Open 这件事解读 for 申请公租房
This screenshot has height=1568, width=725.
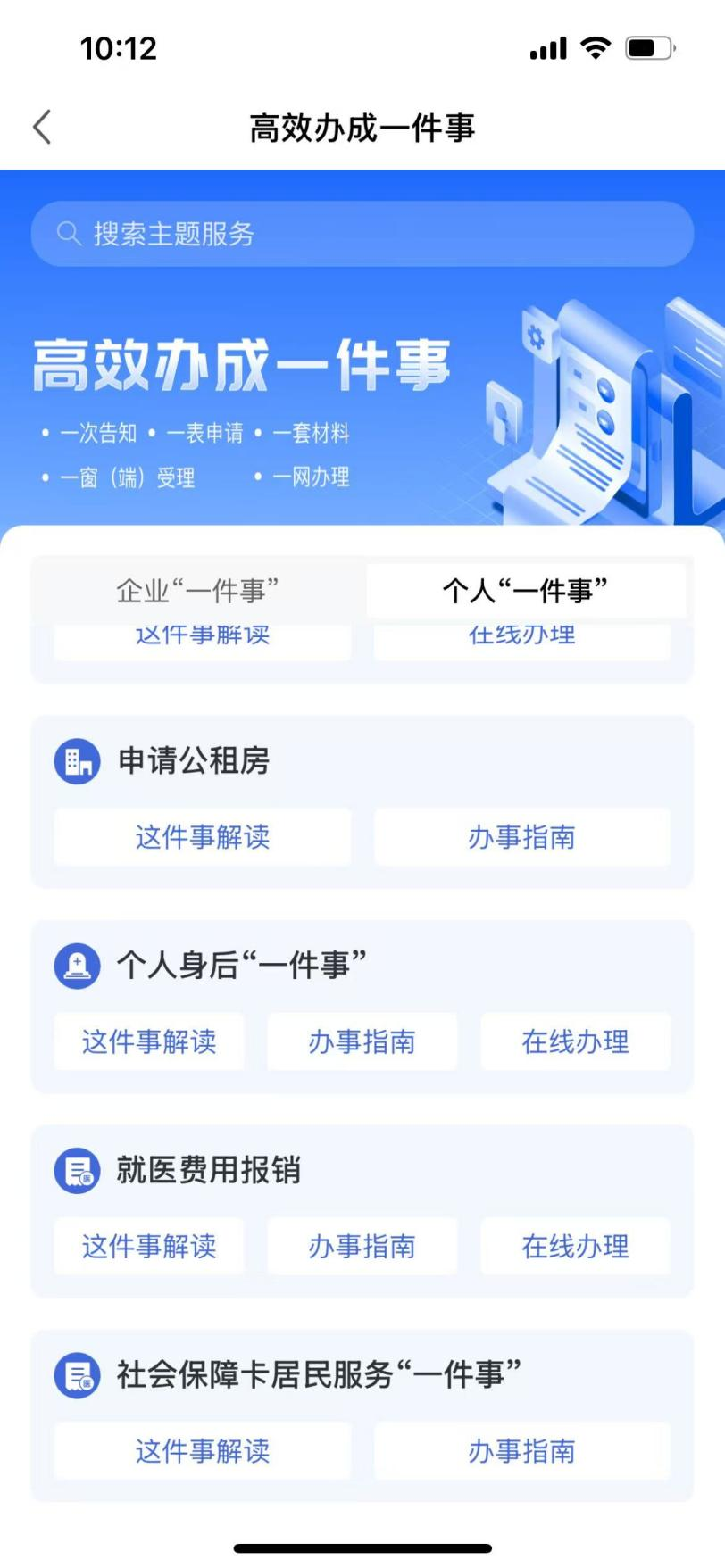click(x=202, y=837)
